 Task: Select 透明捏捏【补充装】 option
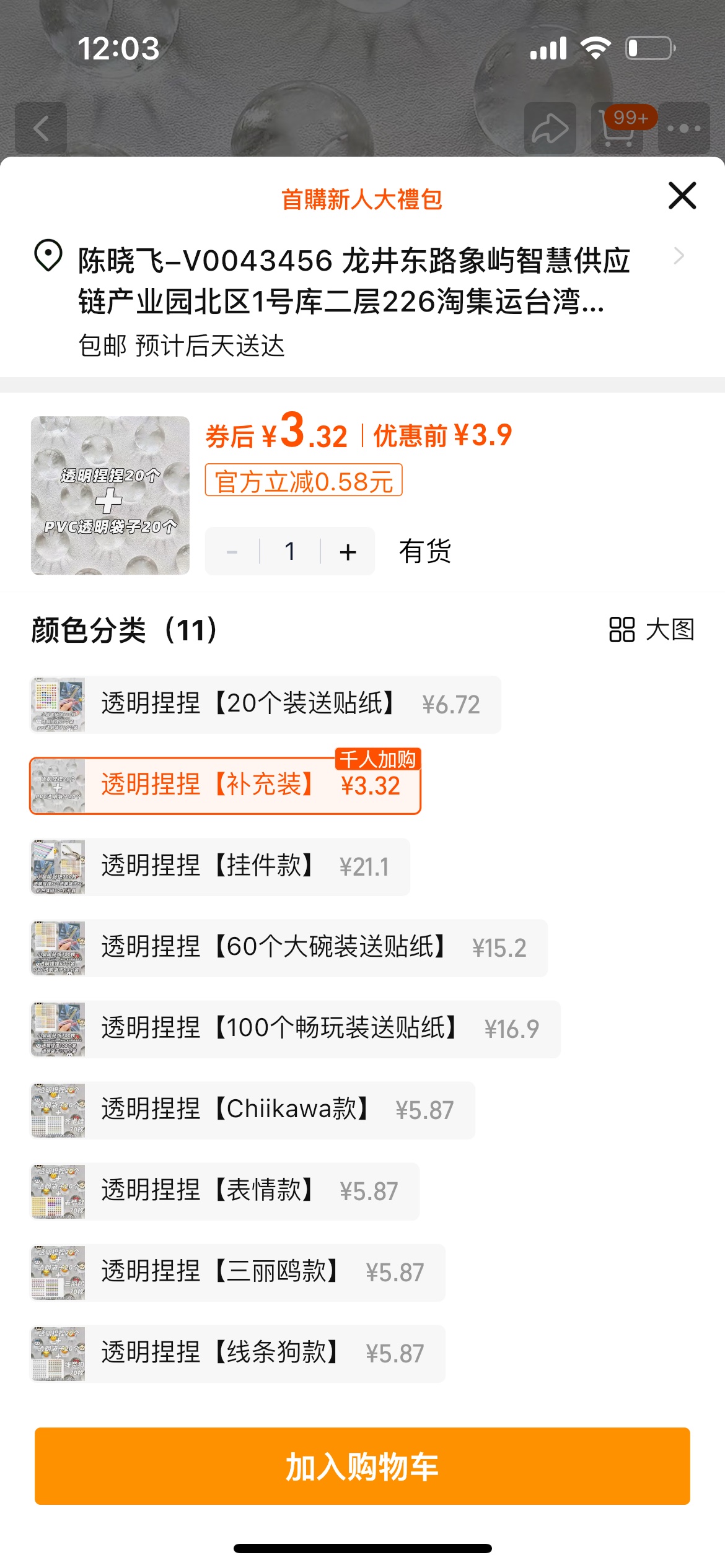(x=226, y=785)
